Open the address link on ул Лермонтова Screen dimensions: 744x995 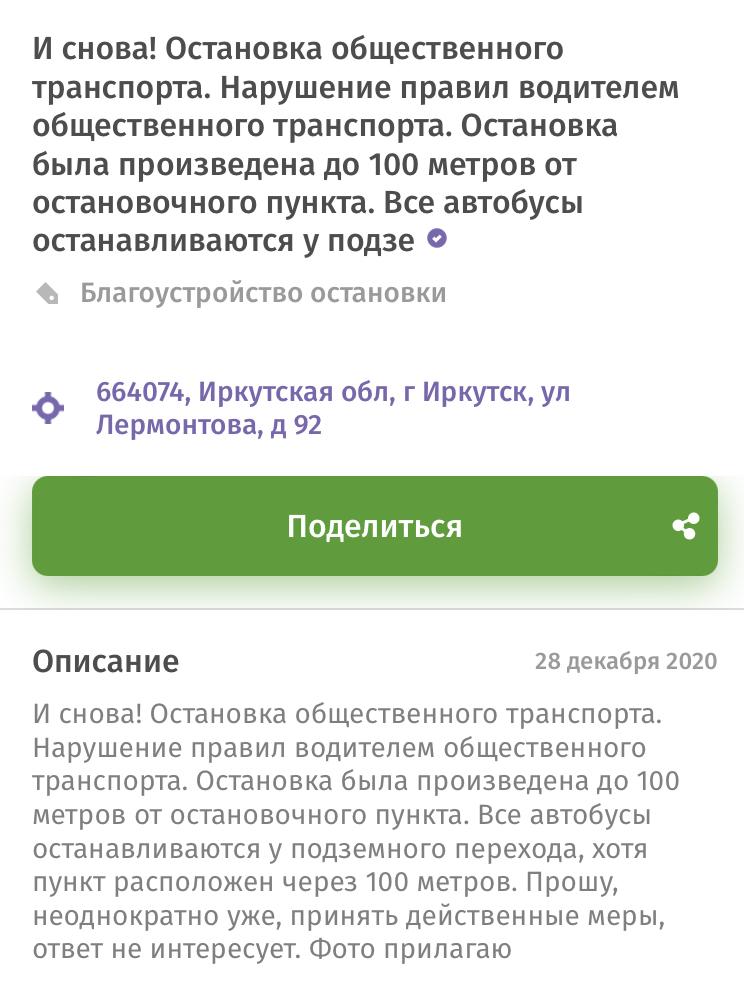tap(332, 409)
